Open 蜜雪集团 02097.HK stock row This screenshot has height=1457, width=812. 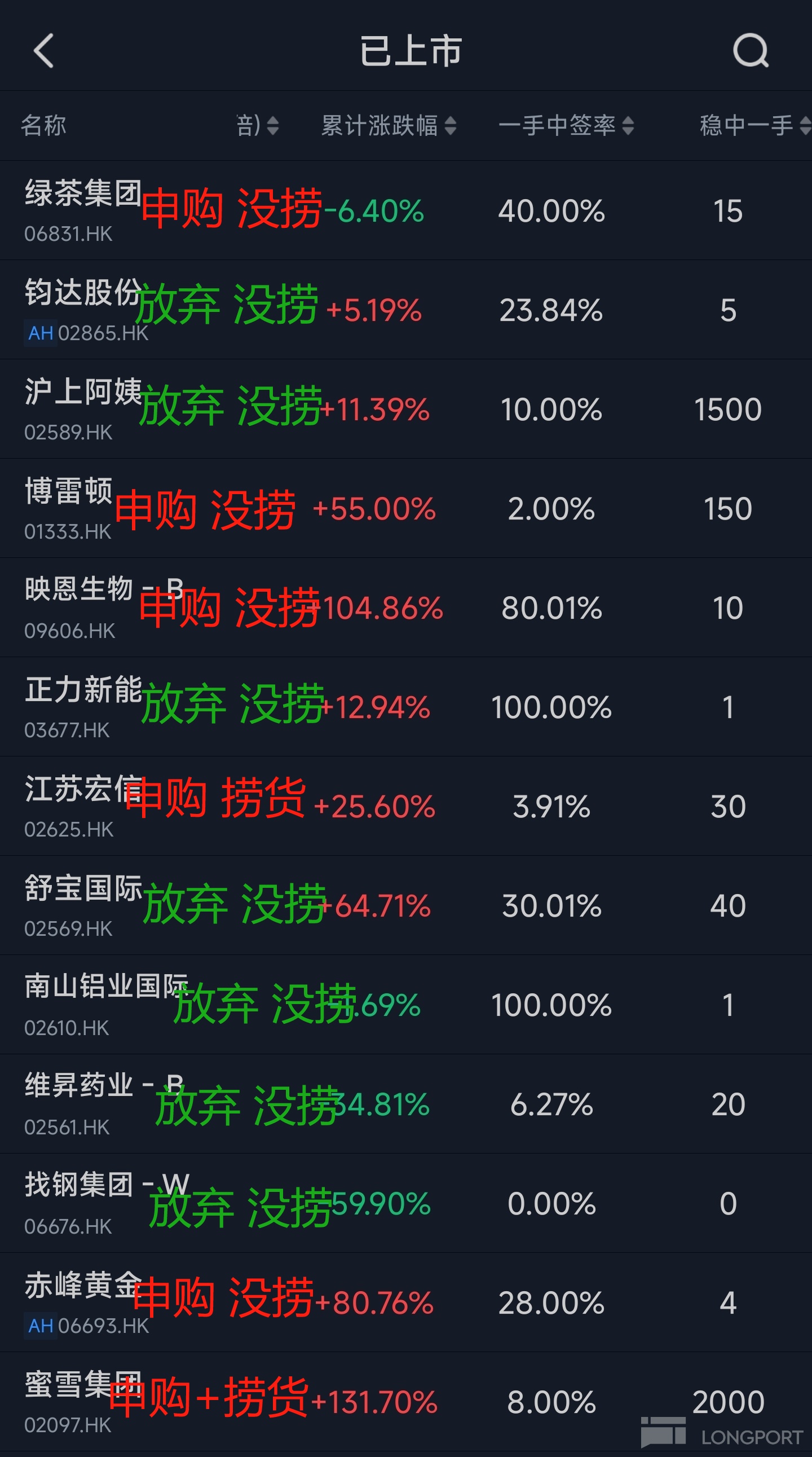click(x=68, y=1402)
